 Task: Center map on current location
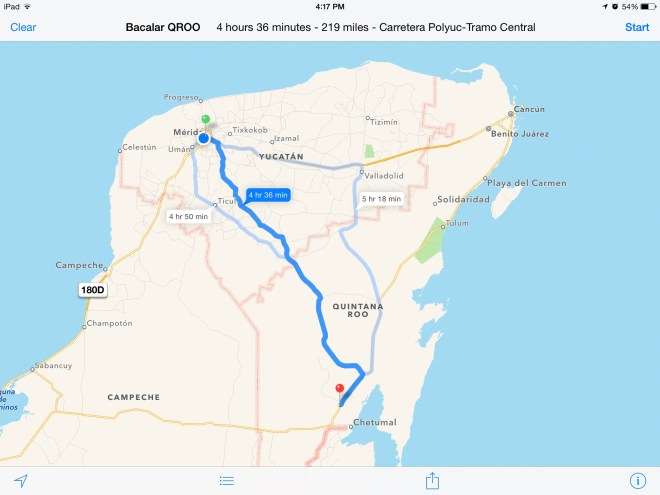21,481
